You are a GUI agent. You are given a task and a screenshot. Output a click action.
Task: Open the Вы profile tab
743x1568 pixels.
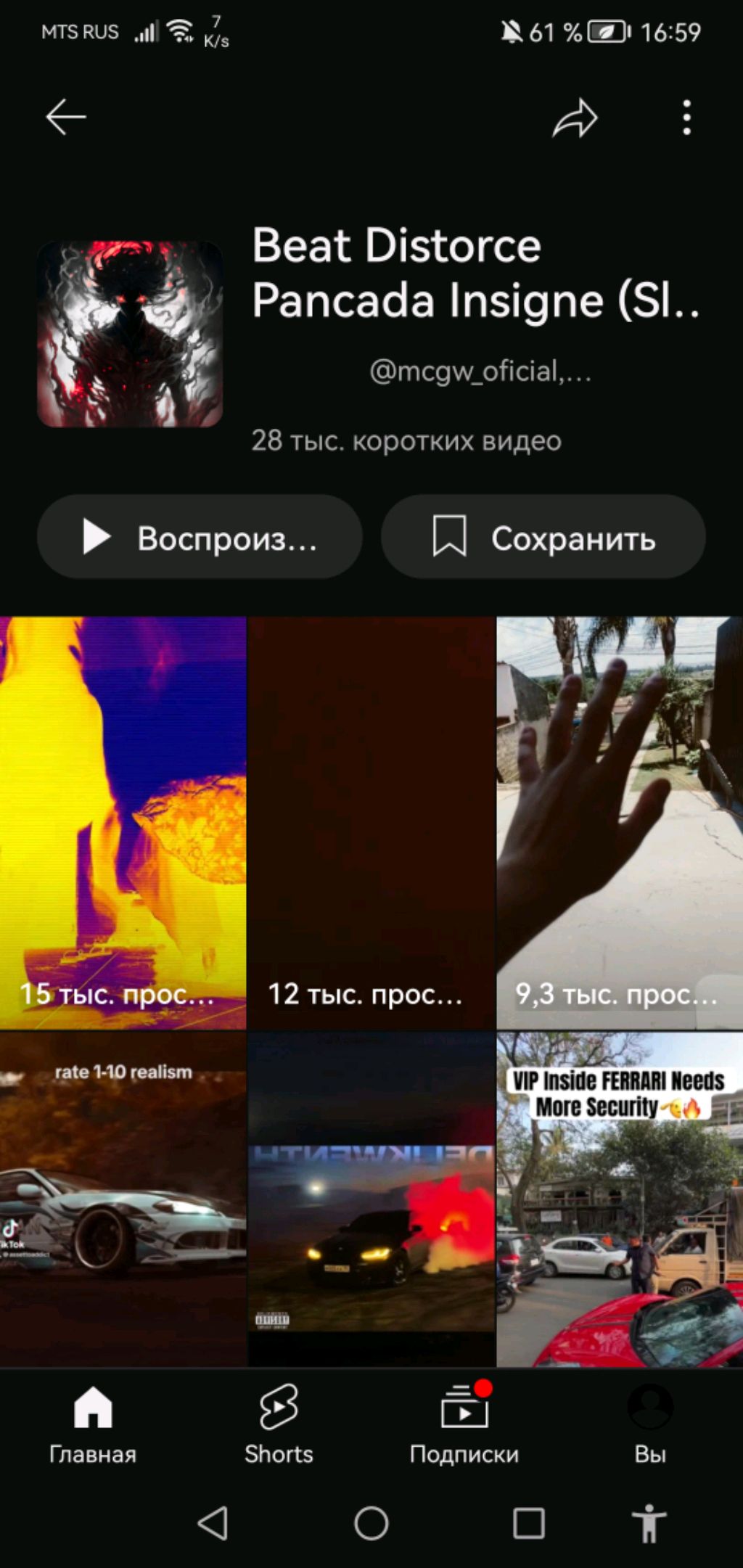tap(649, 1423)
